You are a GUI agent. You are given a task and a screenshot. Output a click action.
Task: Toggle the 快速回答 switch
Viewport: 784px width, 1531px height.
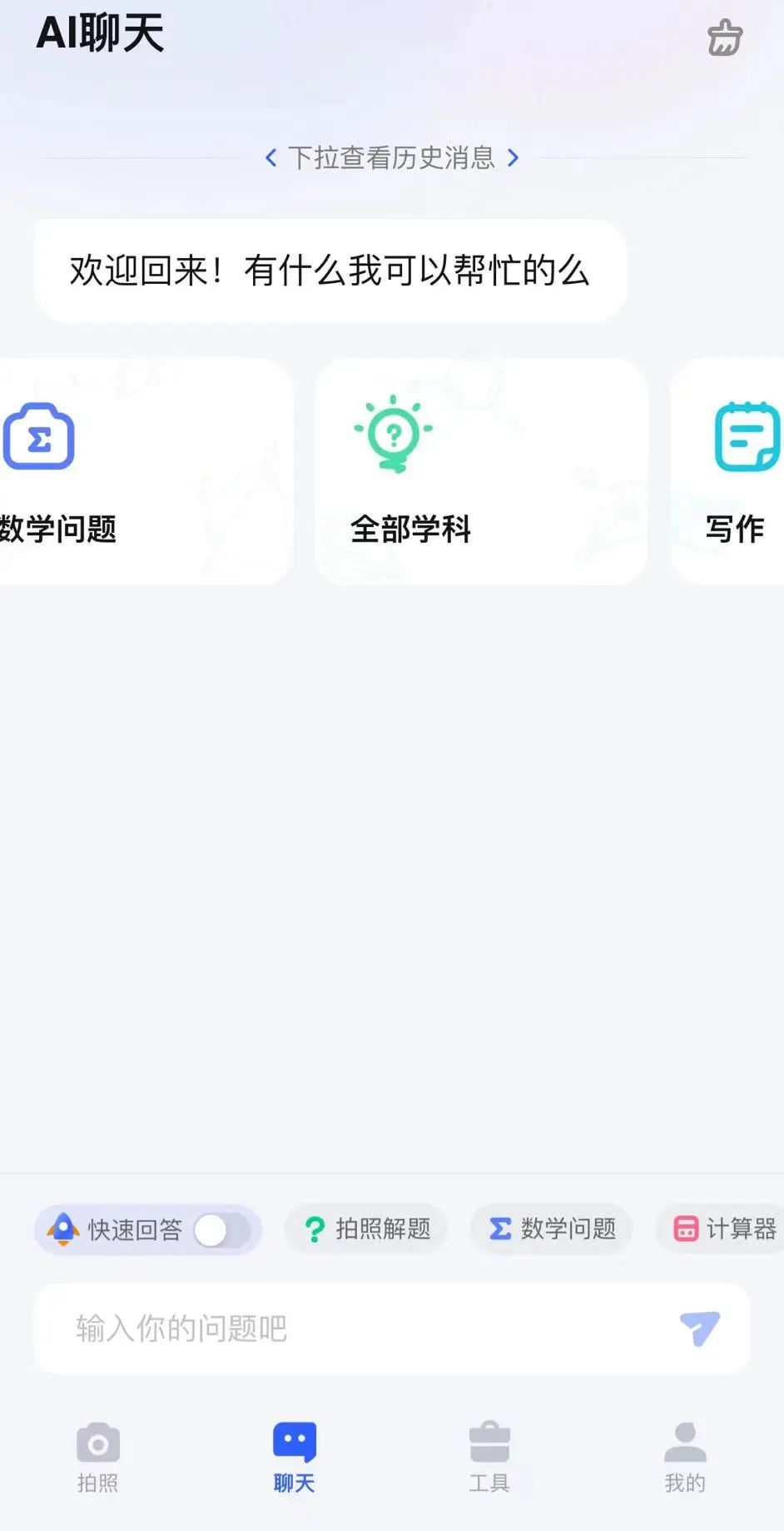221,1230
